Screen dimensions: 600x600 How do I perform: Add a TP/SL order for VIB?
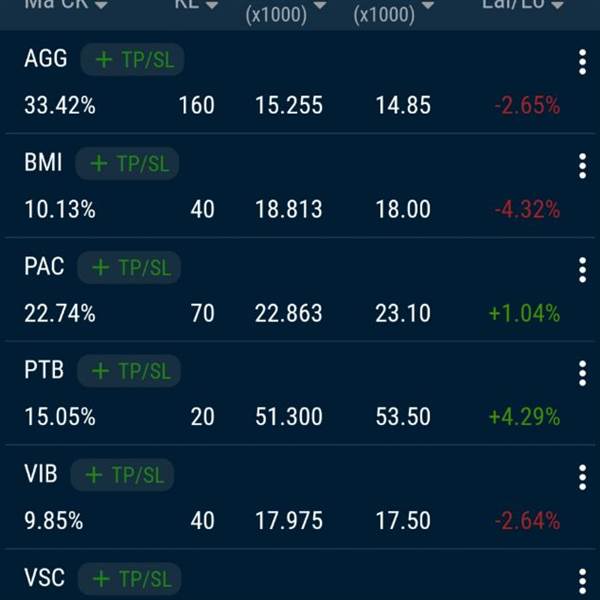[125, 476]
